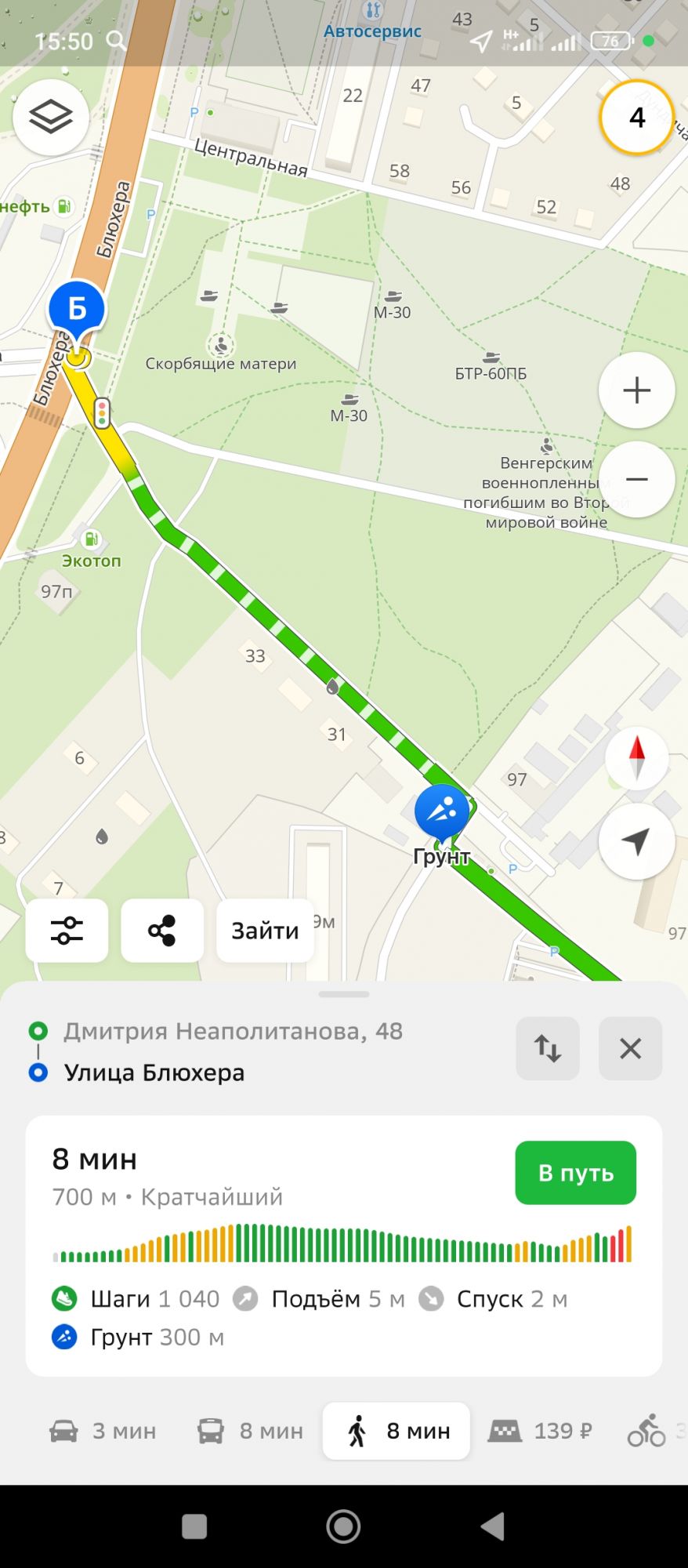Image resolution: width=688 pixels, height=1568 pixels.
Task: Tap the Зайти button
Action: coord(265,931)
